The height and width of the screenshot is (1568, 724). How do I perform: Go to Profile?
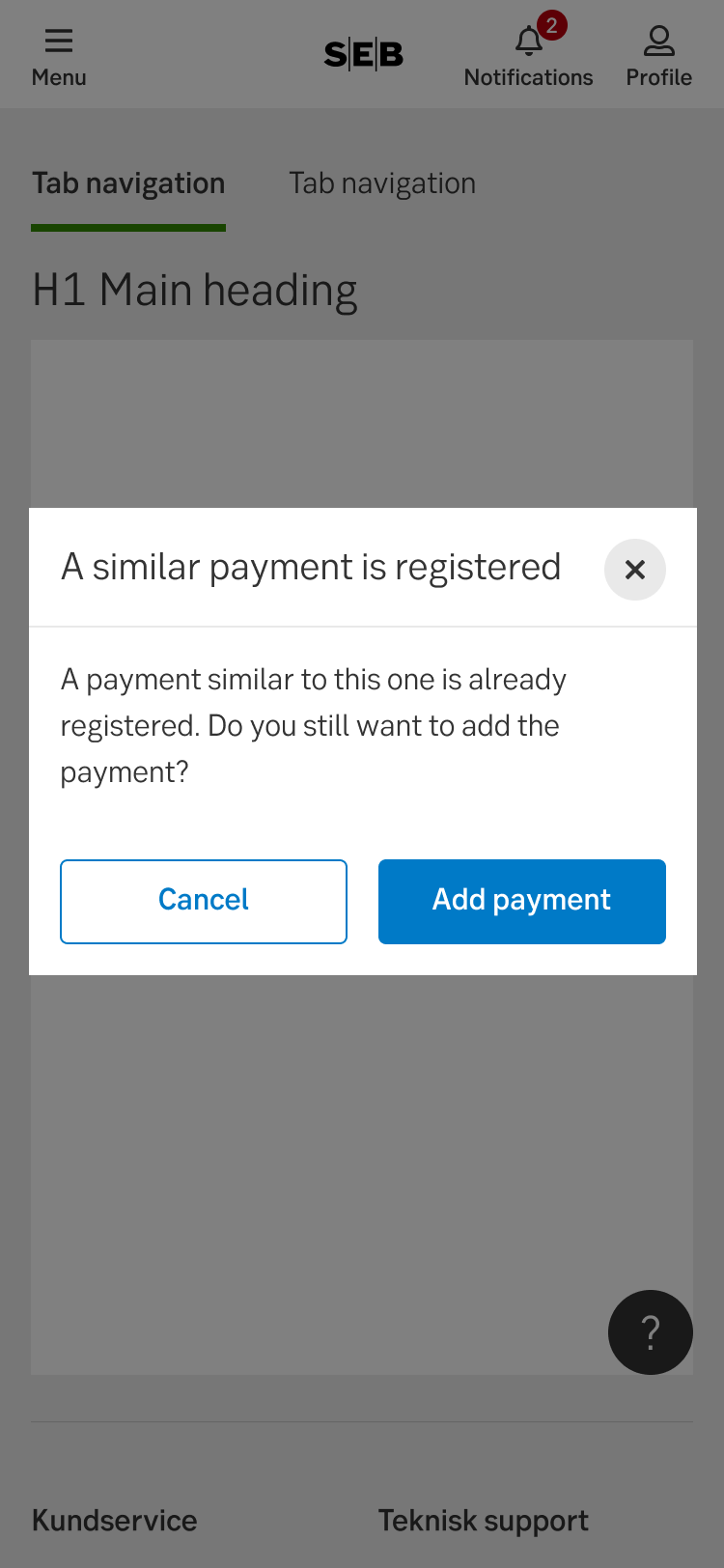[658, 56]
